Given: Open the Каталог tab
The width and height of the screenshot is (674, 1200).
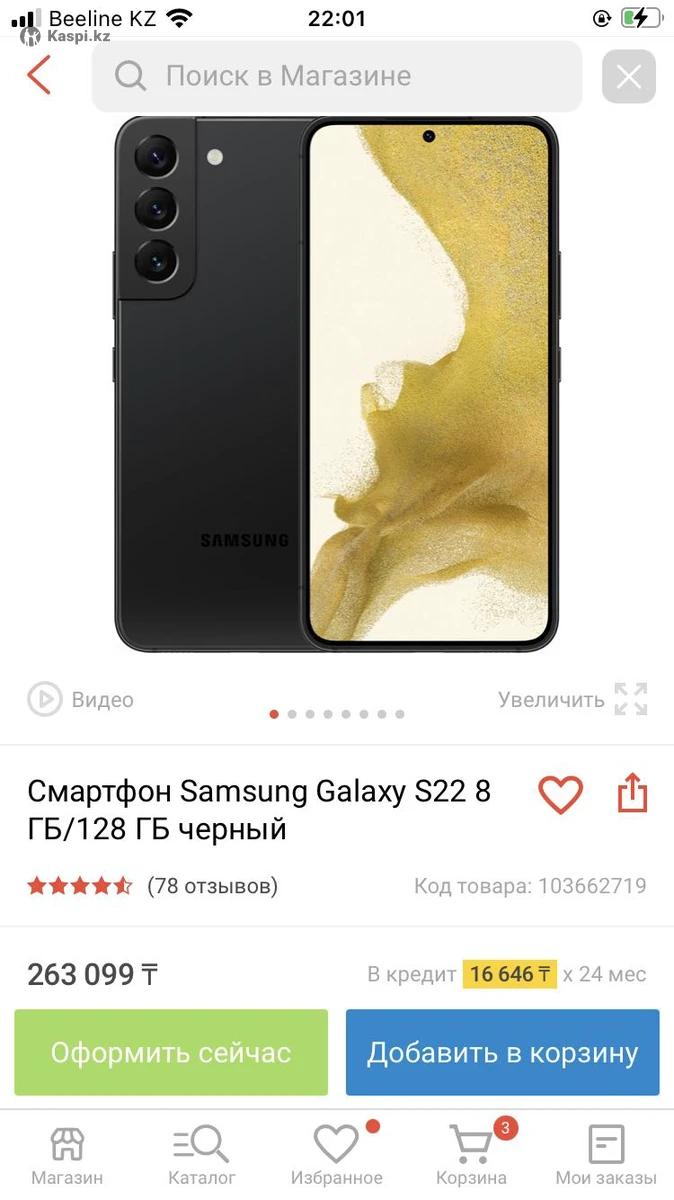Looking at the screenshot, I should tap(201, 1155).
